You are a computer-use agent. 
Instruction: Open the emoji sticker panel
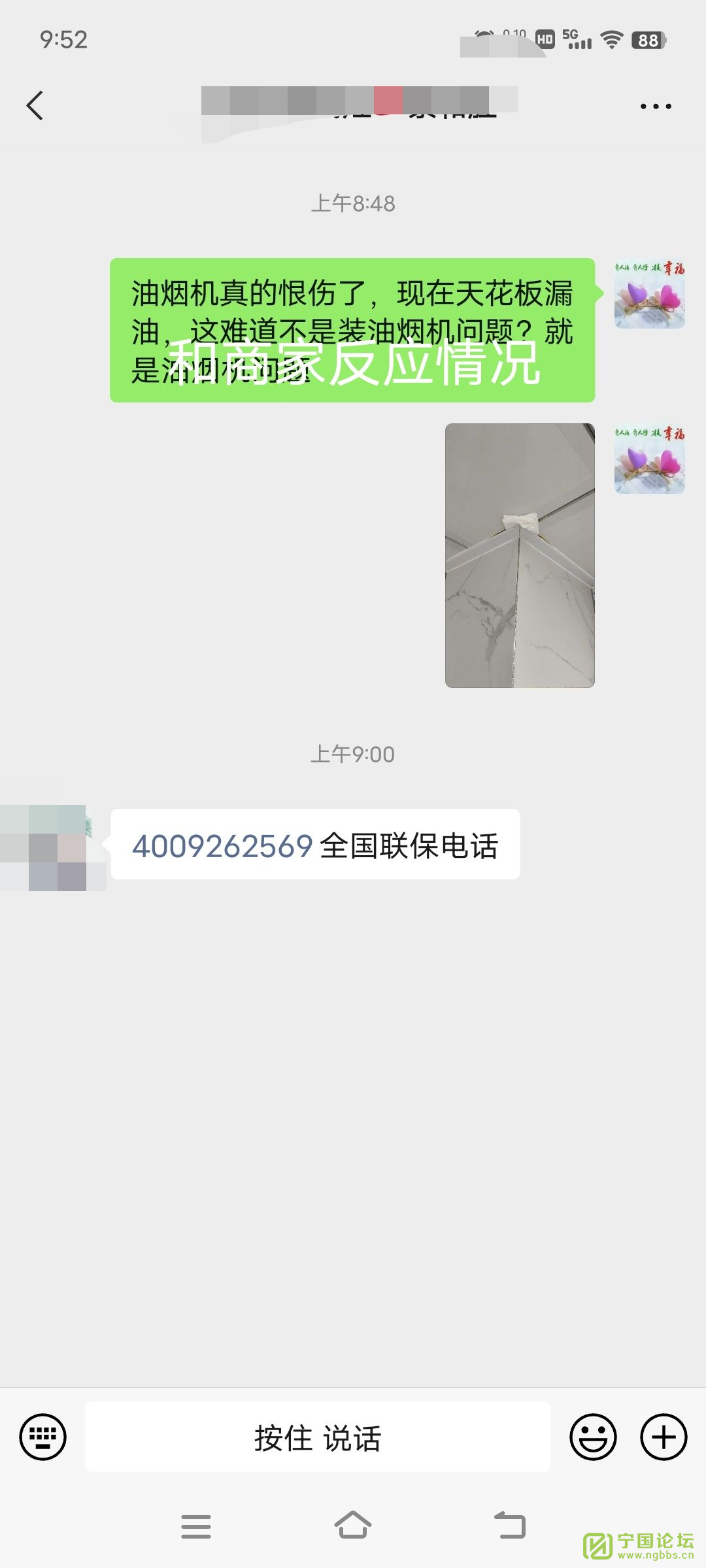click(x=593, y=1437)
